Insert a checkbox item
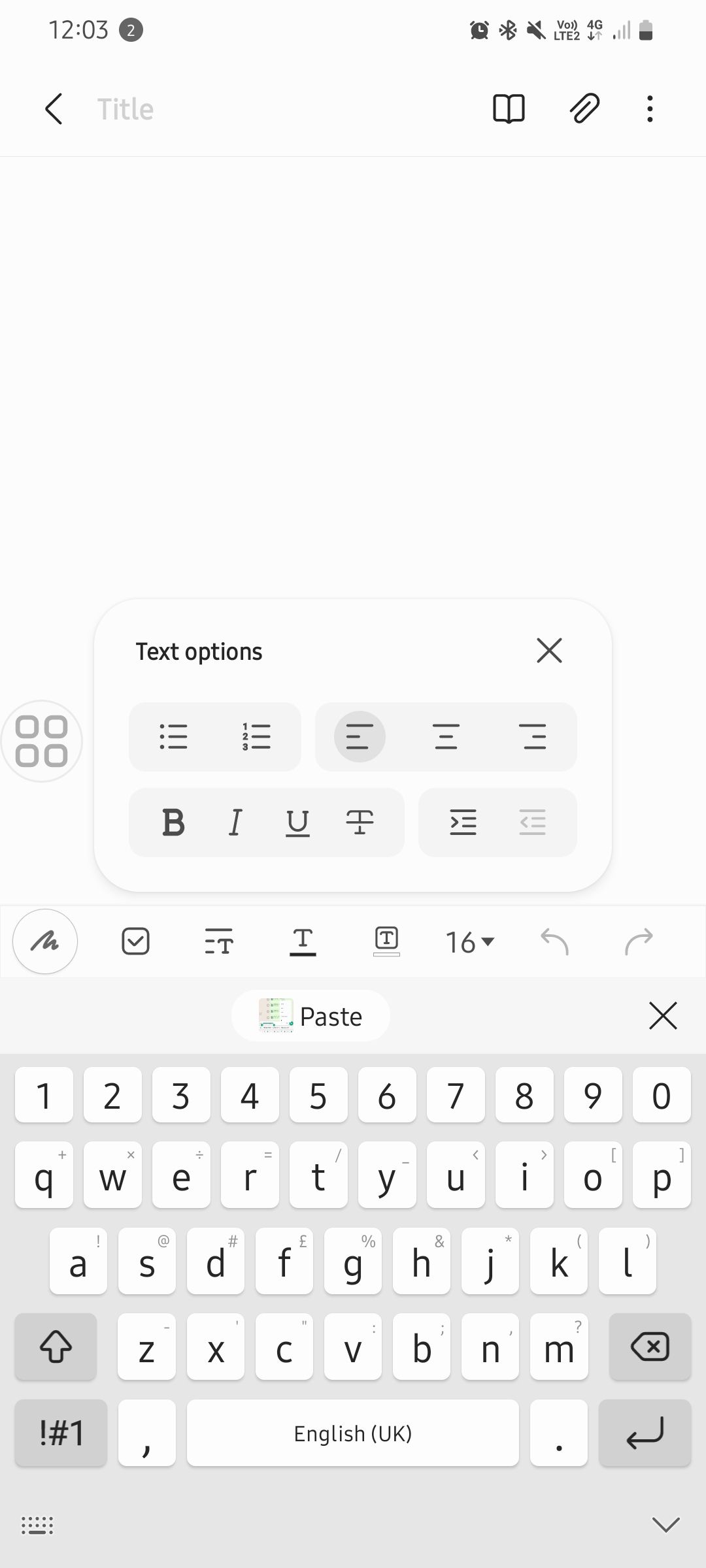This screenshot has width=706, height=1568. tap(135, 941)
